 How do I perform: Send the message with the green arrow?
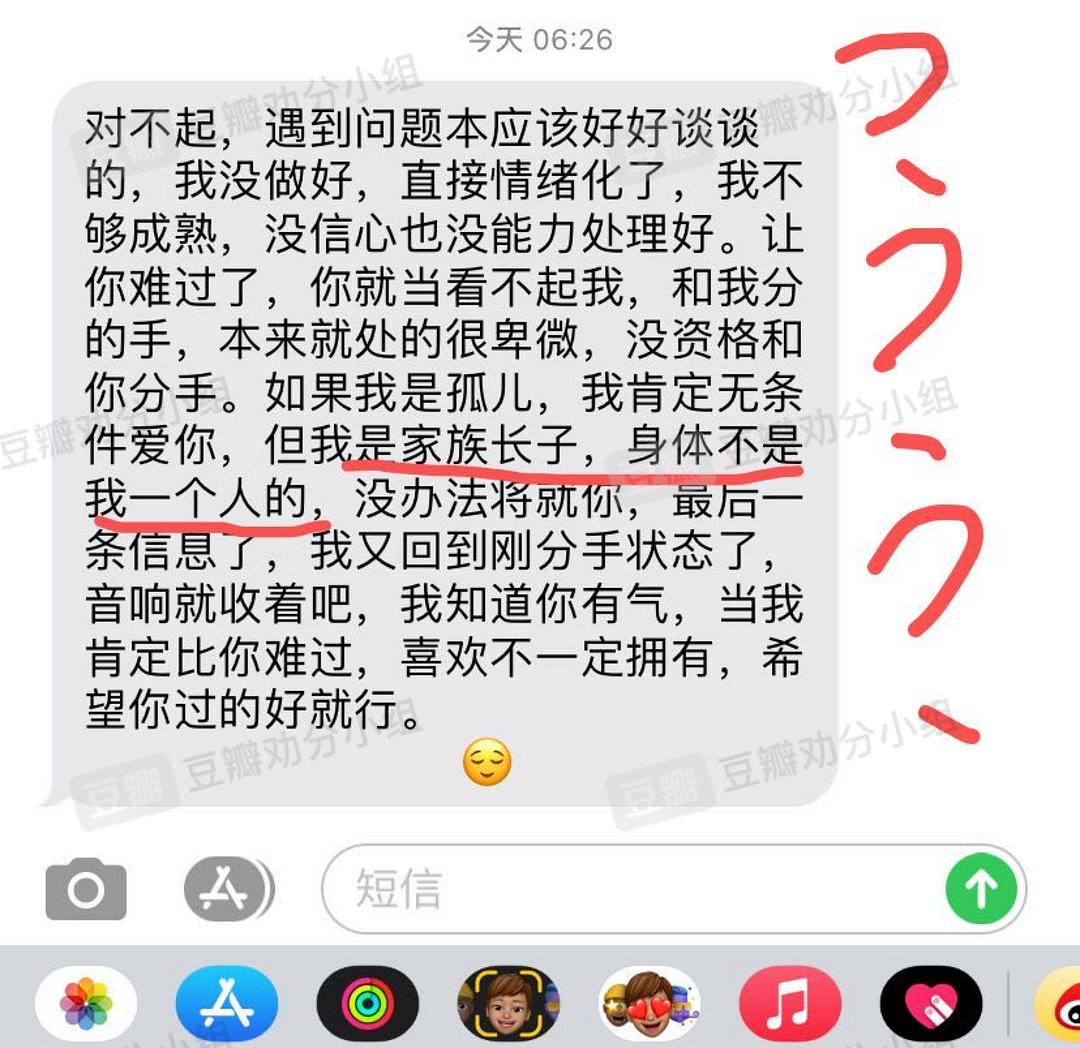pos(980,888)
